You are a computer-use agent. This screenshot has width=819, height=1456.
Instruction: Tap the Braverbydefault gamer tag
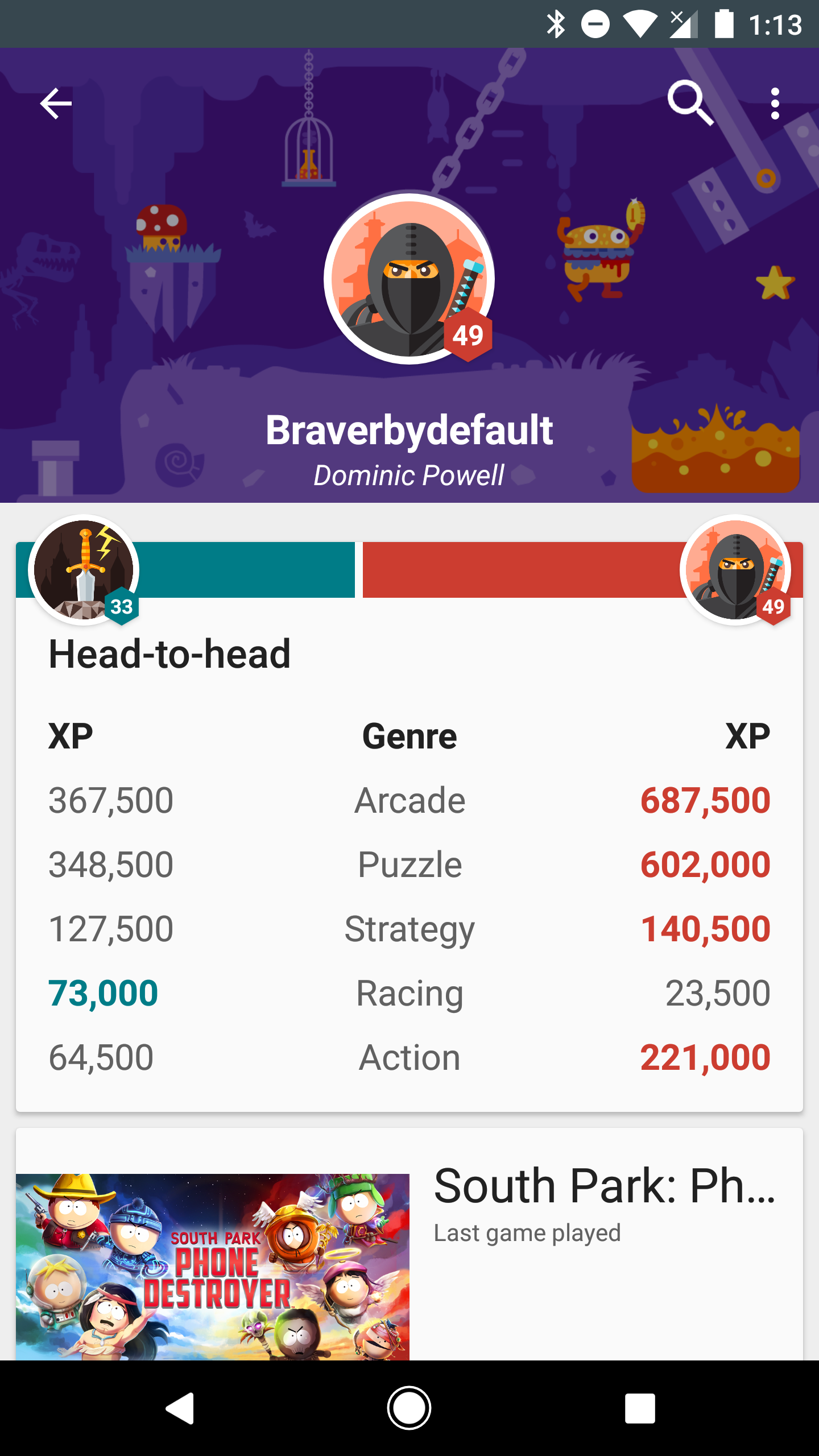[409, 431]
